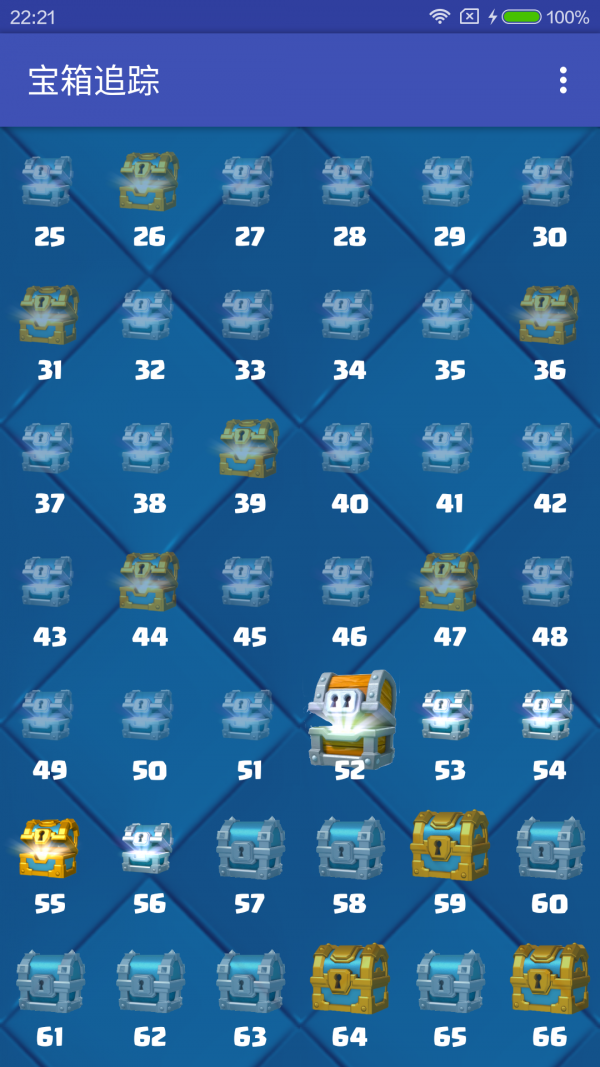Select the highlighted chest number 52
600x1067 pixels.
point(350,718)
